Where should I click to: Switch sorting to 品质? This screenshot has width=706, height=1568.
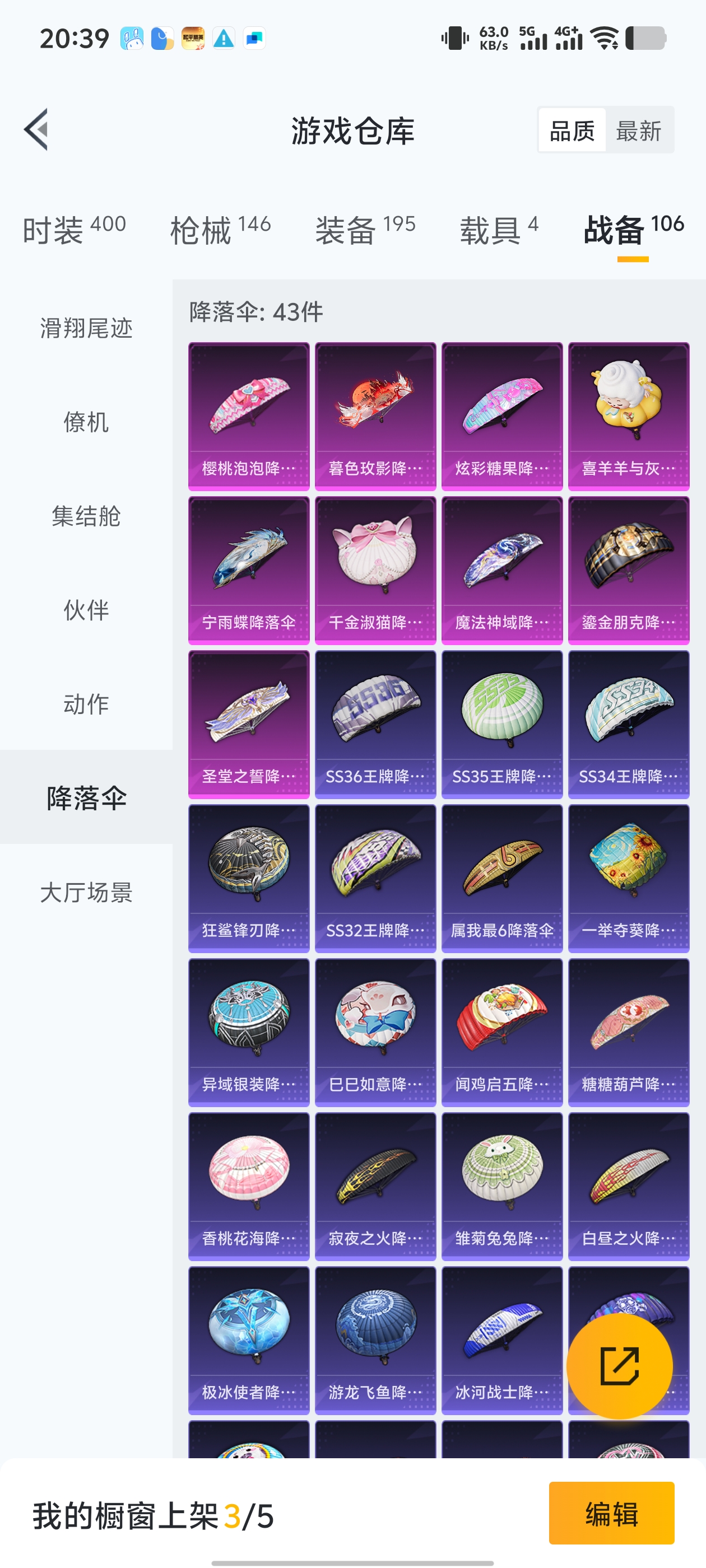coord(572,132)
